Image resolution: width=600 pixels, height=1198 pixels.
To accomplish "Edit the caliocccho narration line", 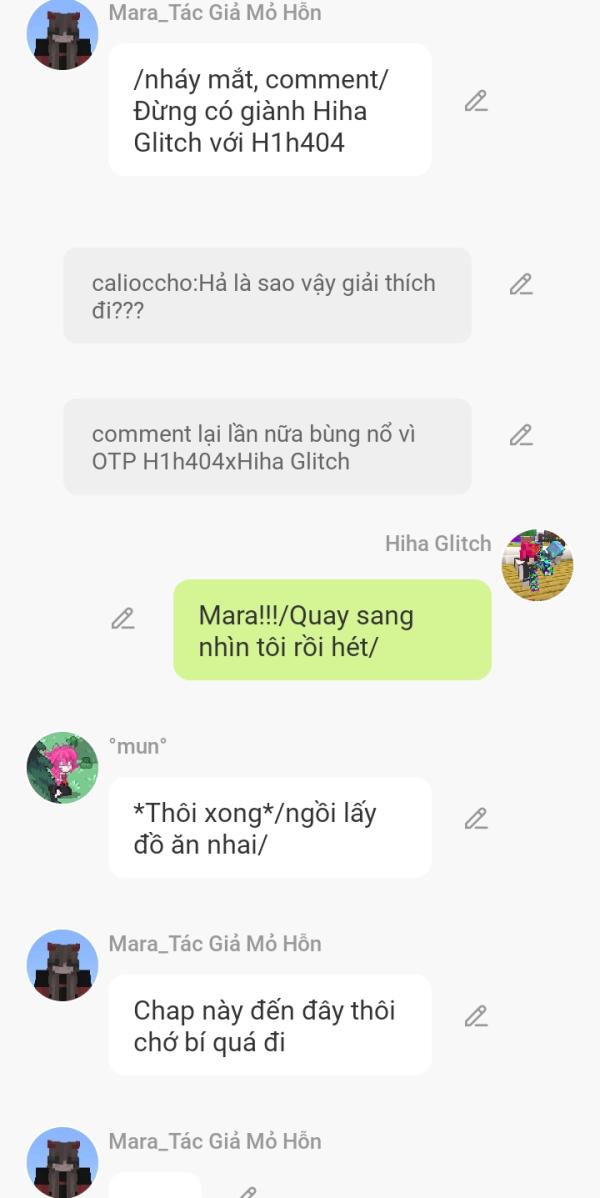I will [520, 284].
